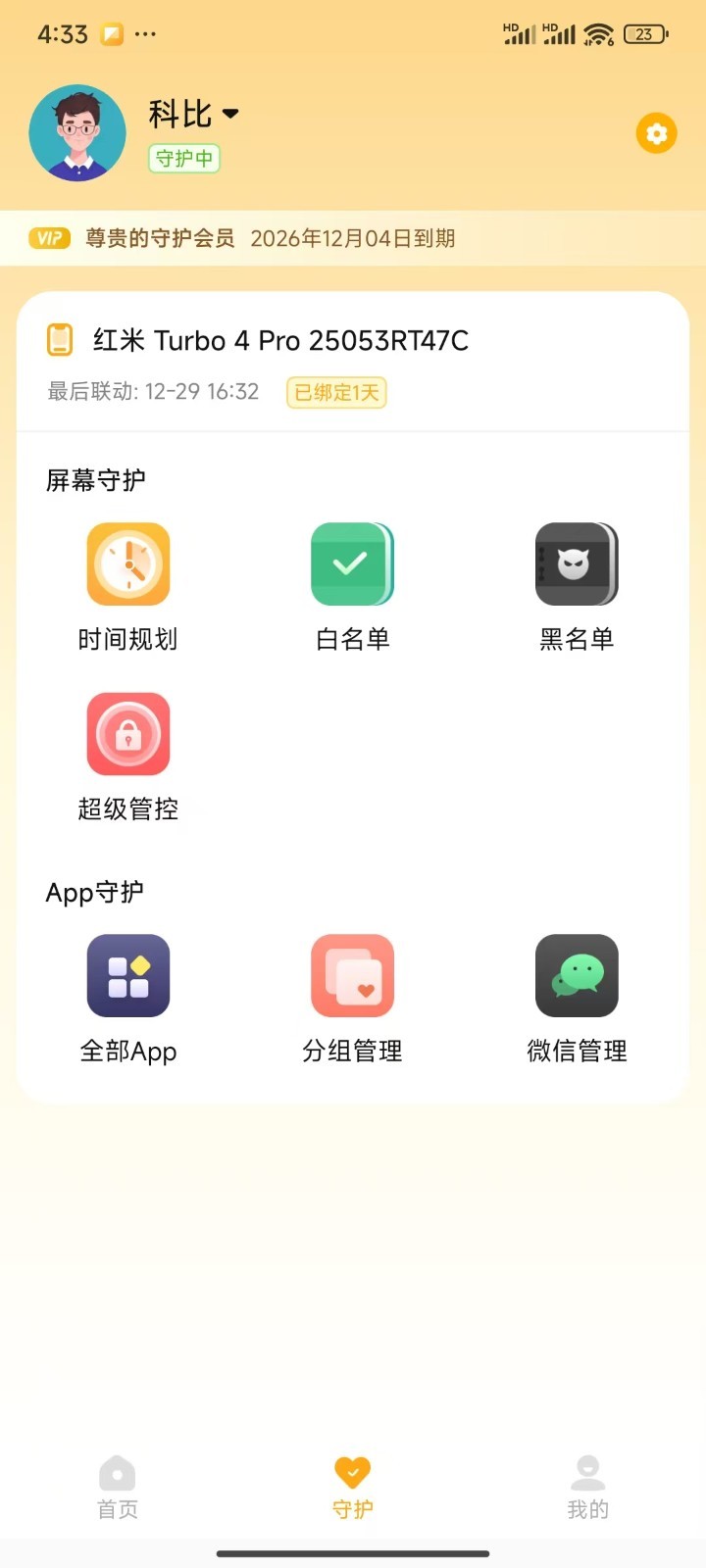This screenshot has width=706, height=1568.
Task: Tap the 科比 profile avatar
Action: [77, 132]
